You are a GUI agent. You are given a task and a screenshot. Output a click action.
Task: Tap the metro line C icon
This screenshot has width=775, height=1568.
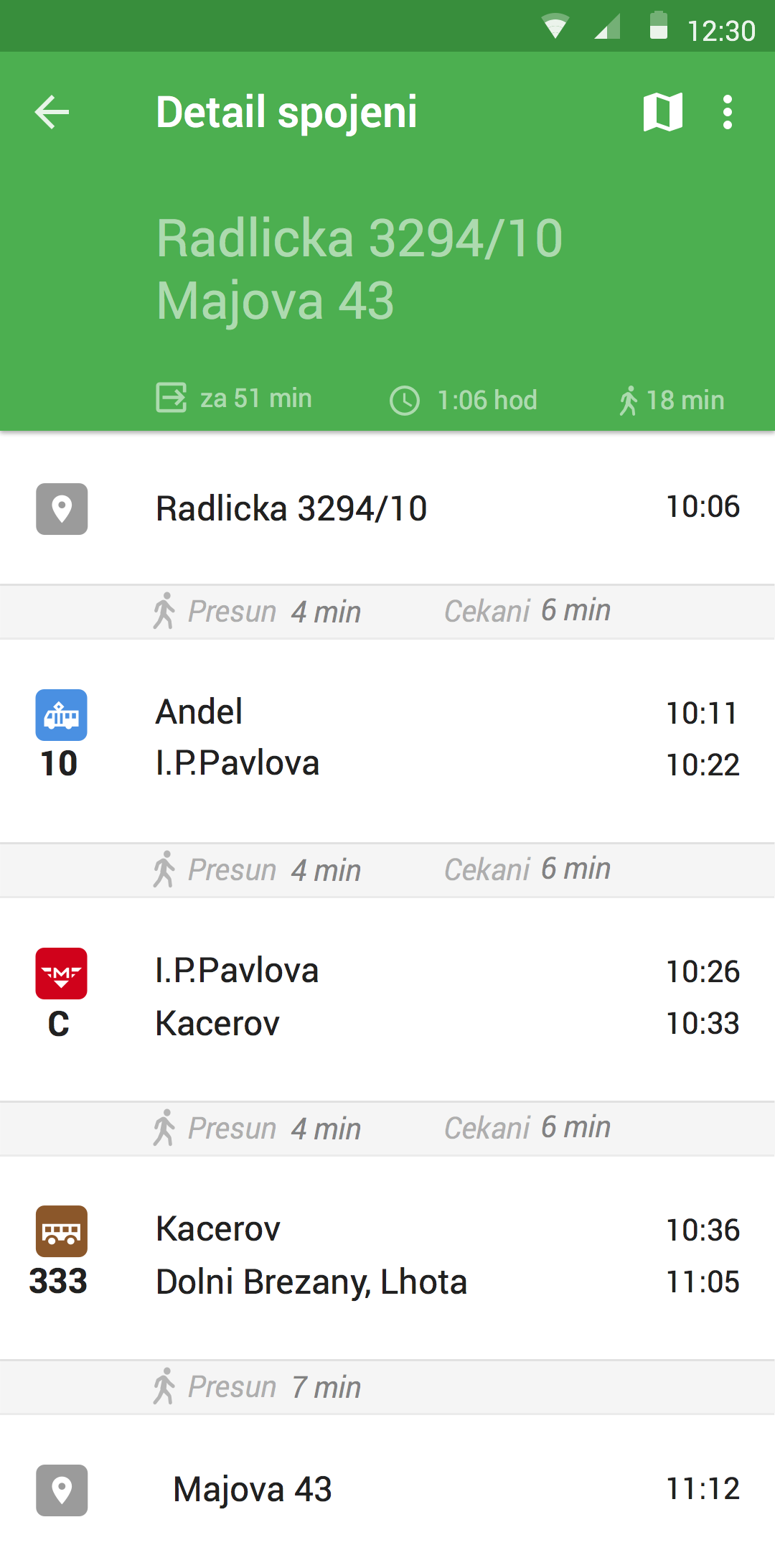[x=60, y=972]
